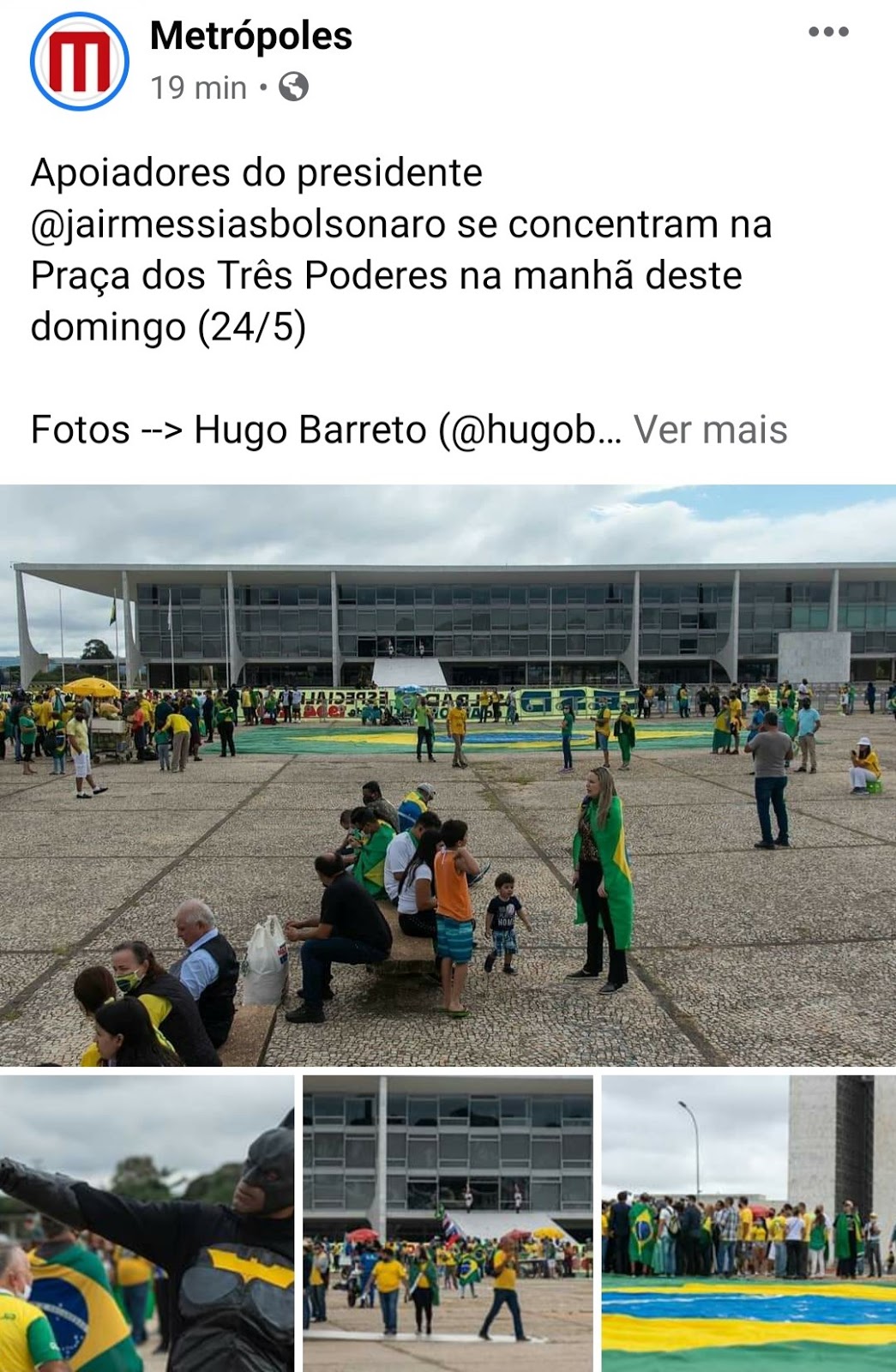Viewport: 896px width, 1372px height.
Task: Open the Metrópoles profile picture
Action: (80, 62)
